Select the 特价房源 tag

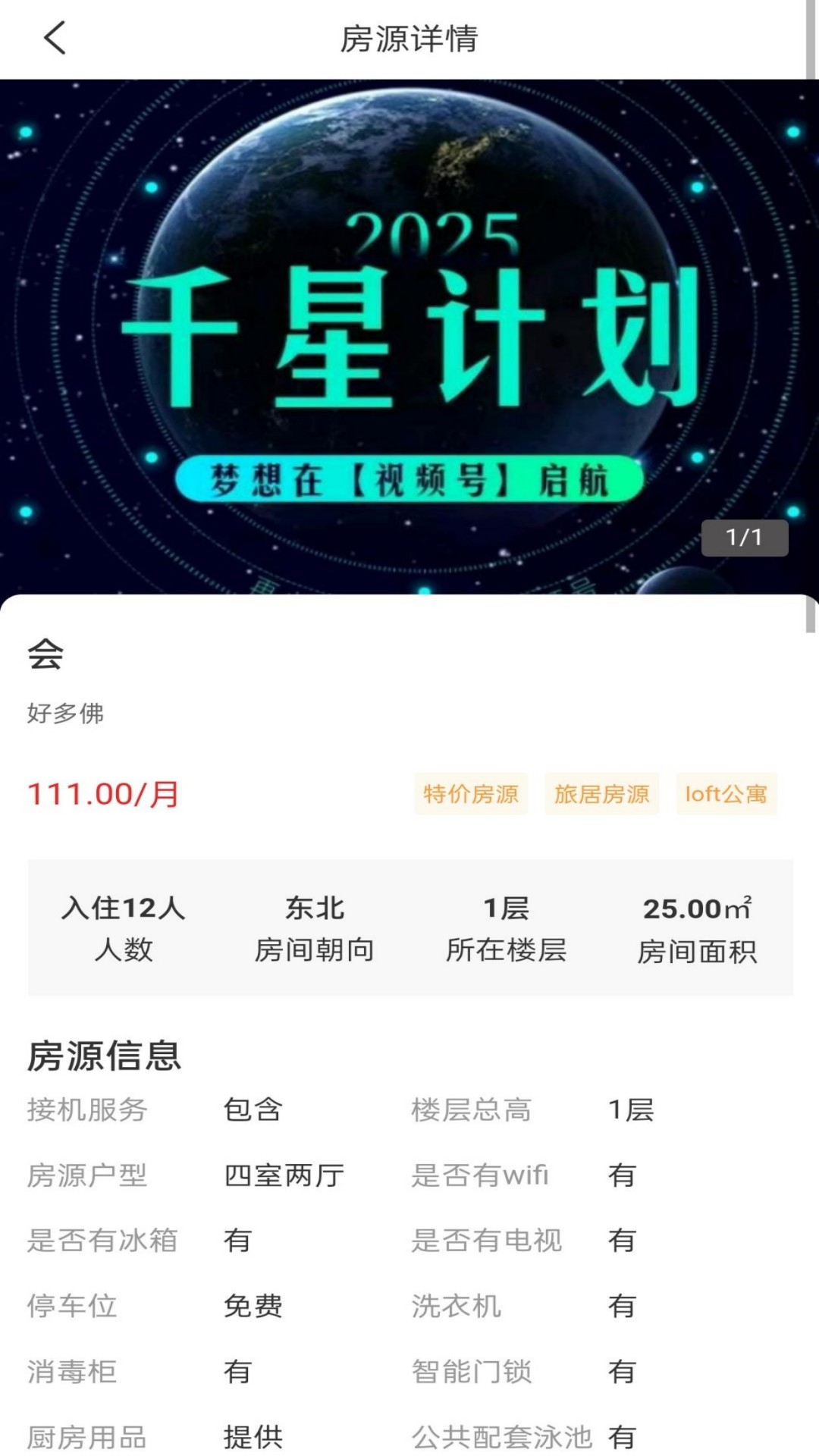pyautogui.click(x=471, y=795)
